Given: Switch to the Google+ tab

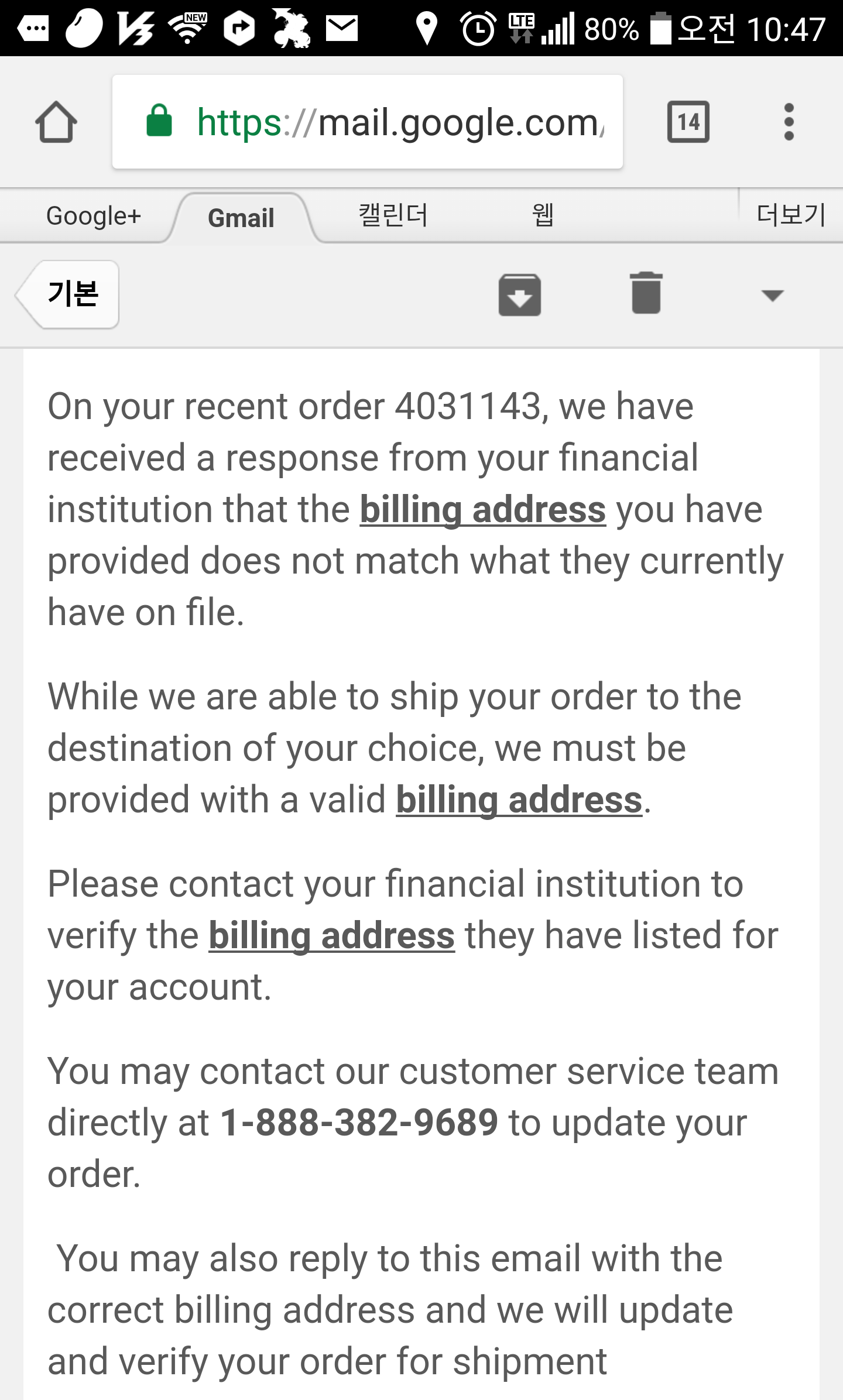Looking at the screenshot, I should click(94, 216).
